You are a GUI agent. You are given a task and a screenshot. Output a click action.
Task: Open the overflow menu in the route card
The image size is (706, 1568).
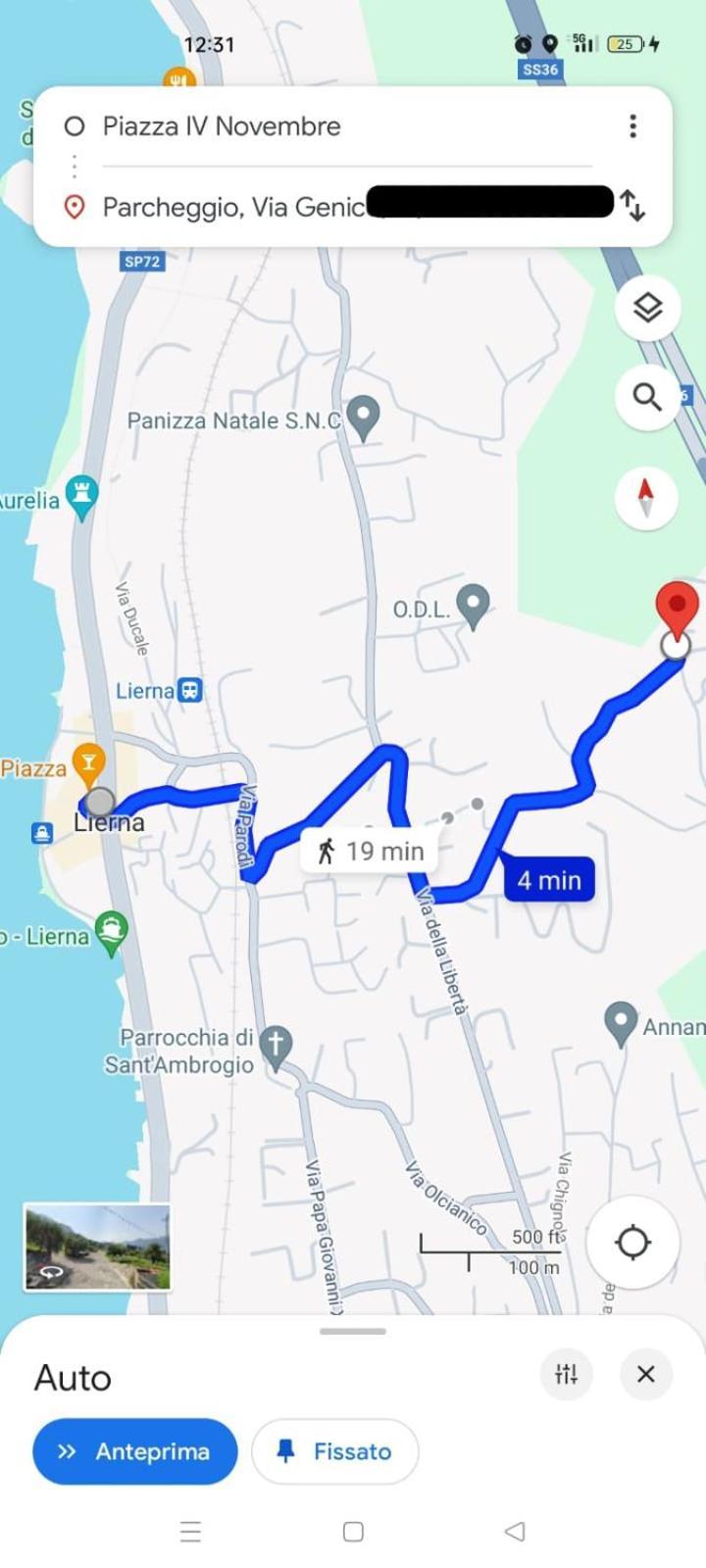[x=632, y=125]
